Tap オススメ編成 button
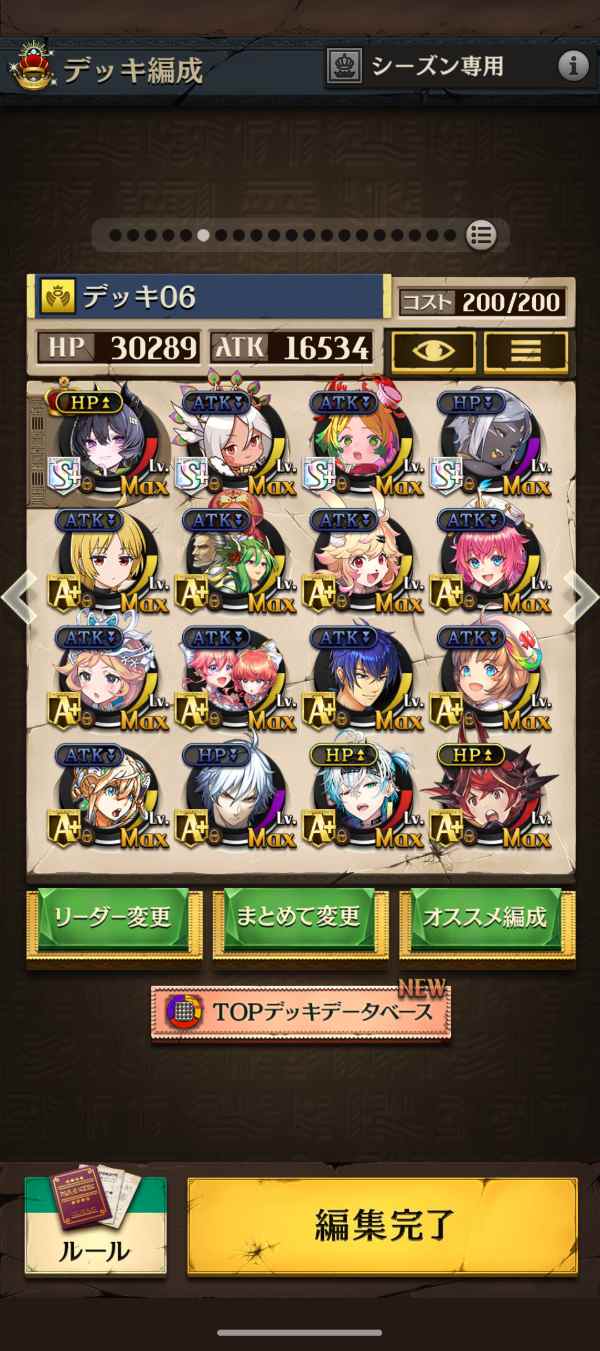600x1351 pixels. coord(486,919)
